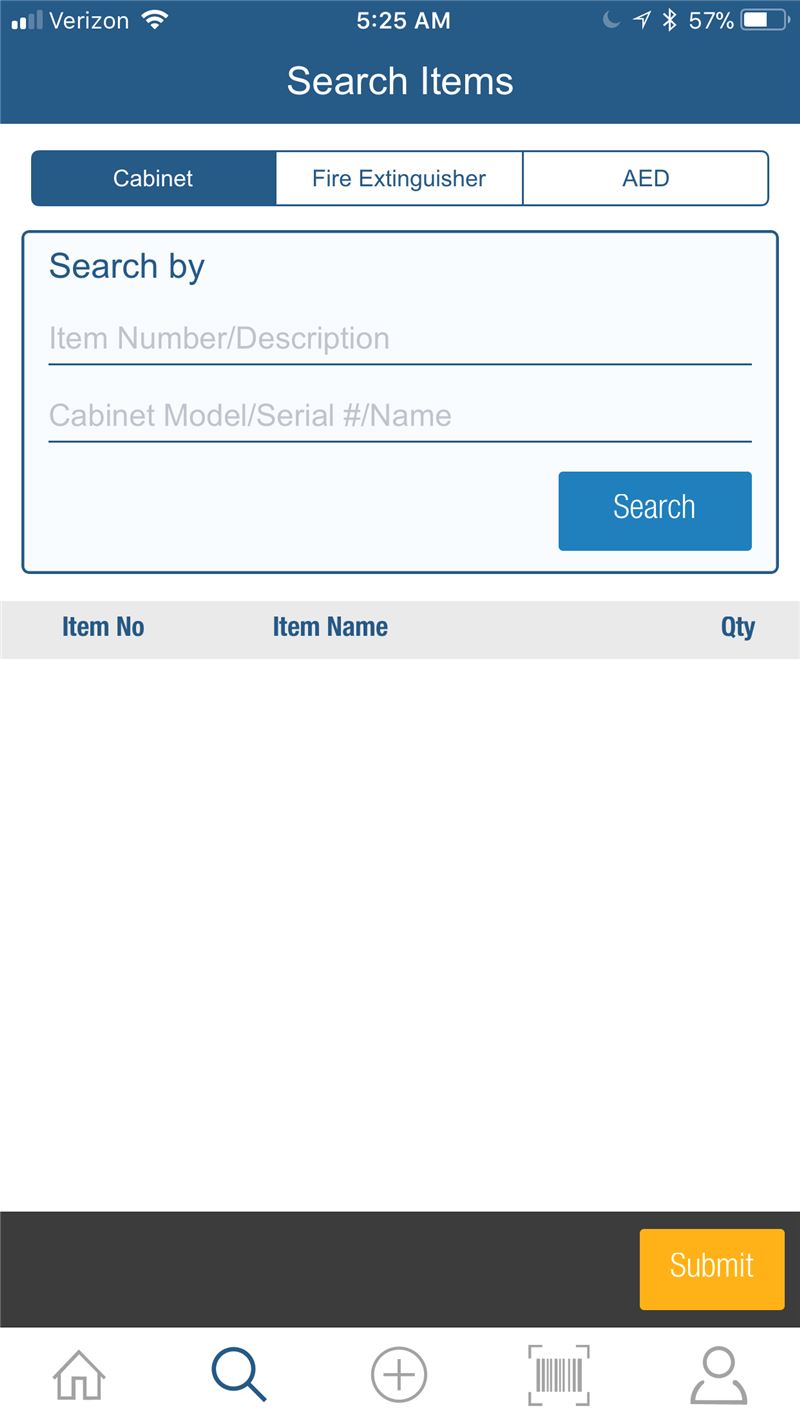Tap the Cabinet Model/Serial #/Name field

(x=400, y=416)
